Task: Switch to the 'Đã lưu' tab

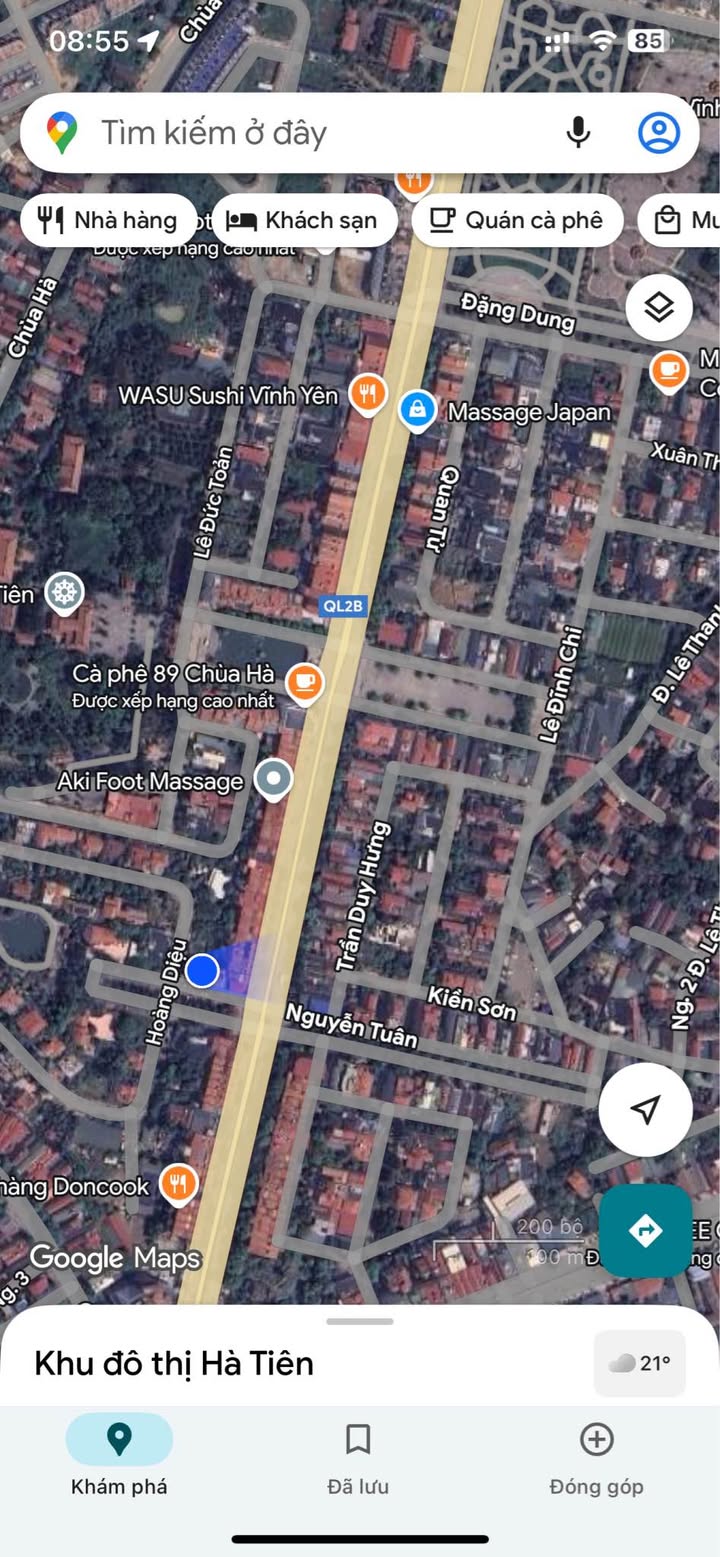Action: (358, 1458)
